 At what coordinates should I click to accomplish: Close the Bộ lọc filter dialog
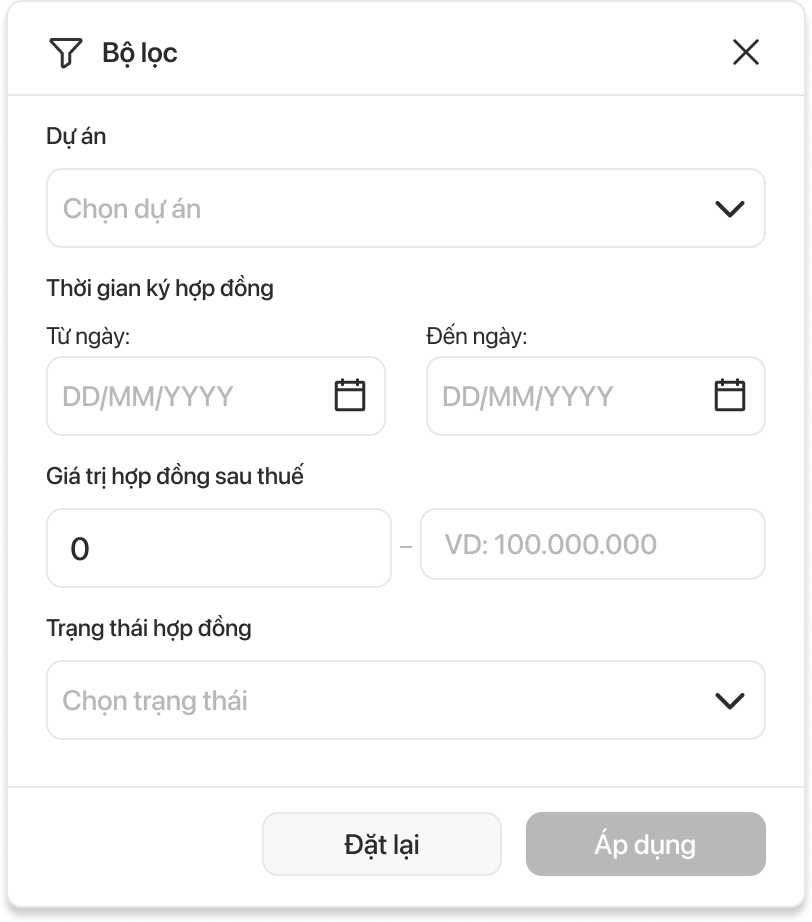point(745,52)
